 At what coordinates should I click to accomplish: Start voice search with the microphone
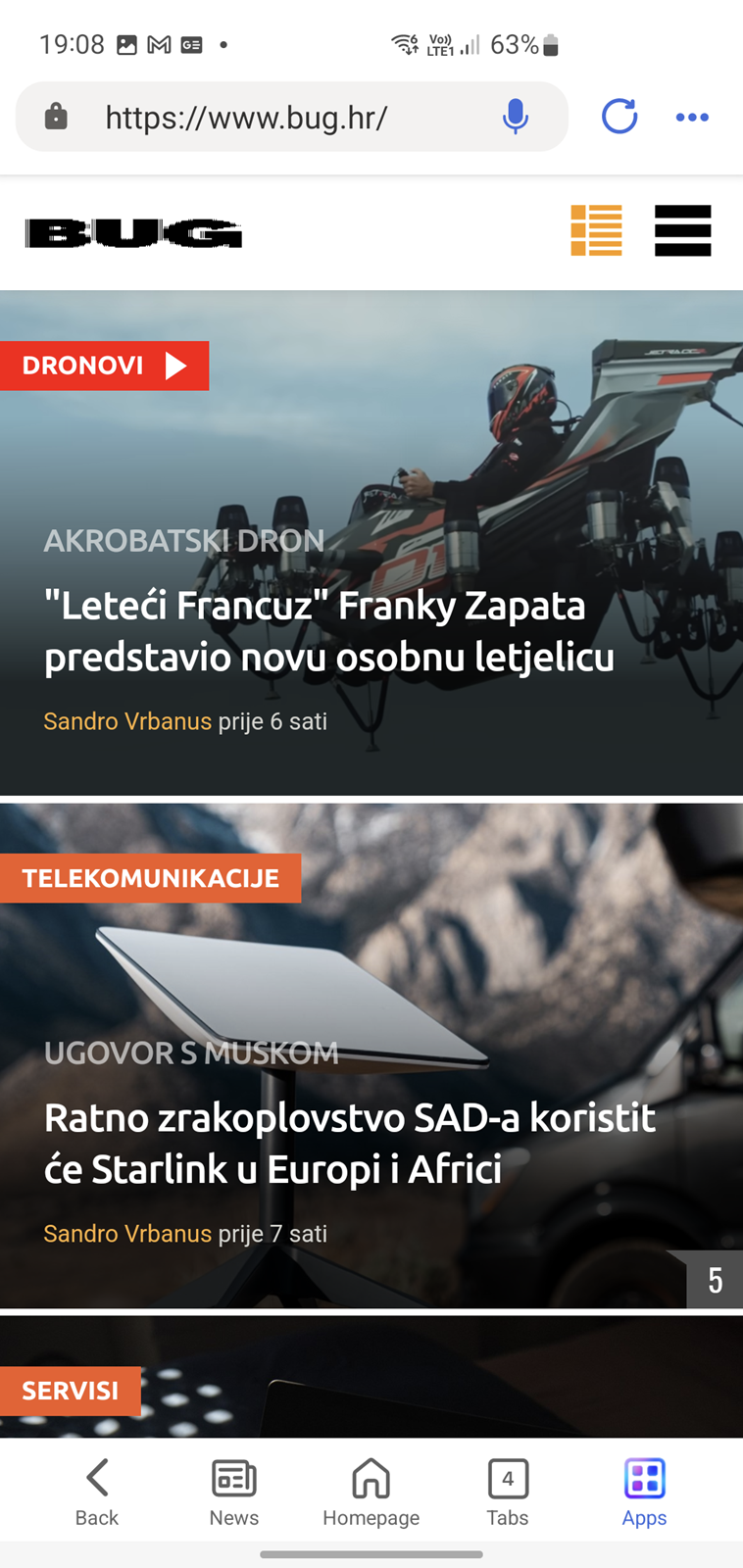point(516,118)
